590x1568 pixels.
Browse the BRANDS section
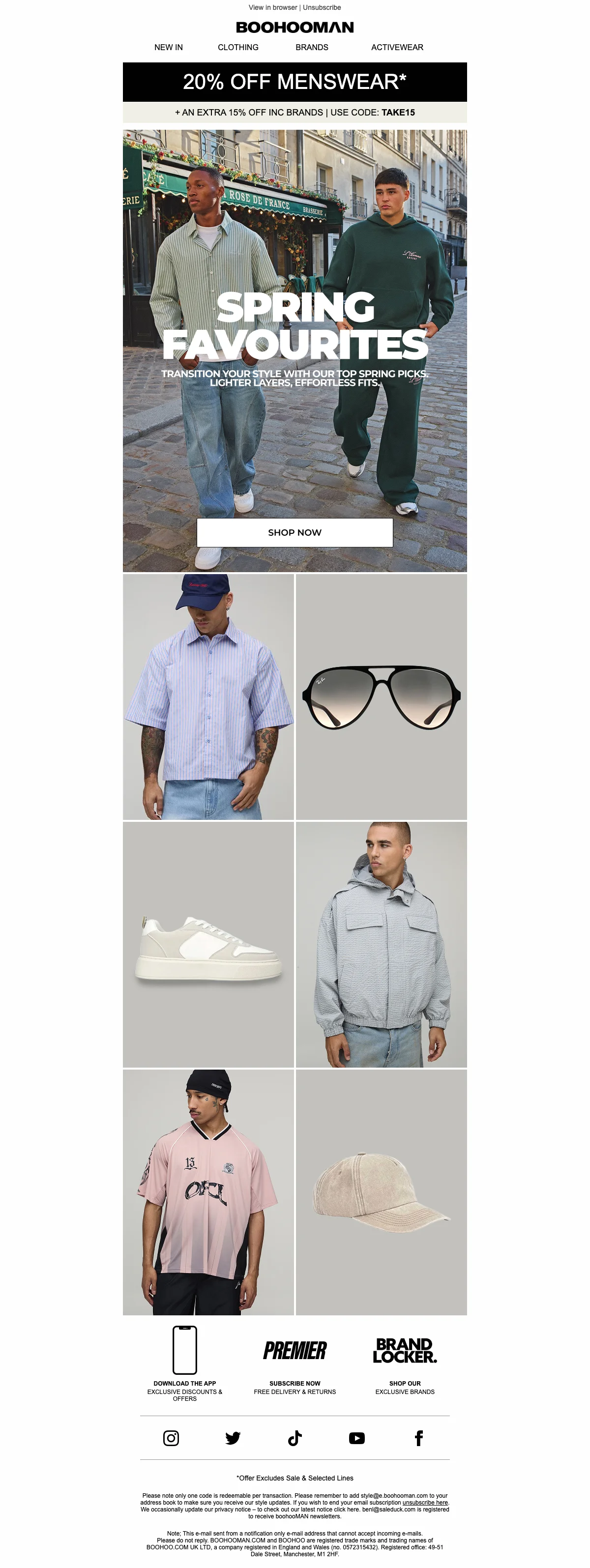coord(311,47)
